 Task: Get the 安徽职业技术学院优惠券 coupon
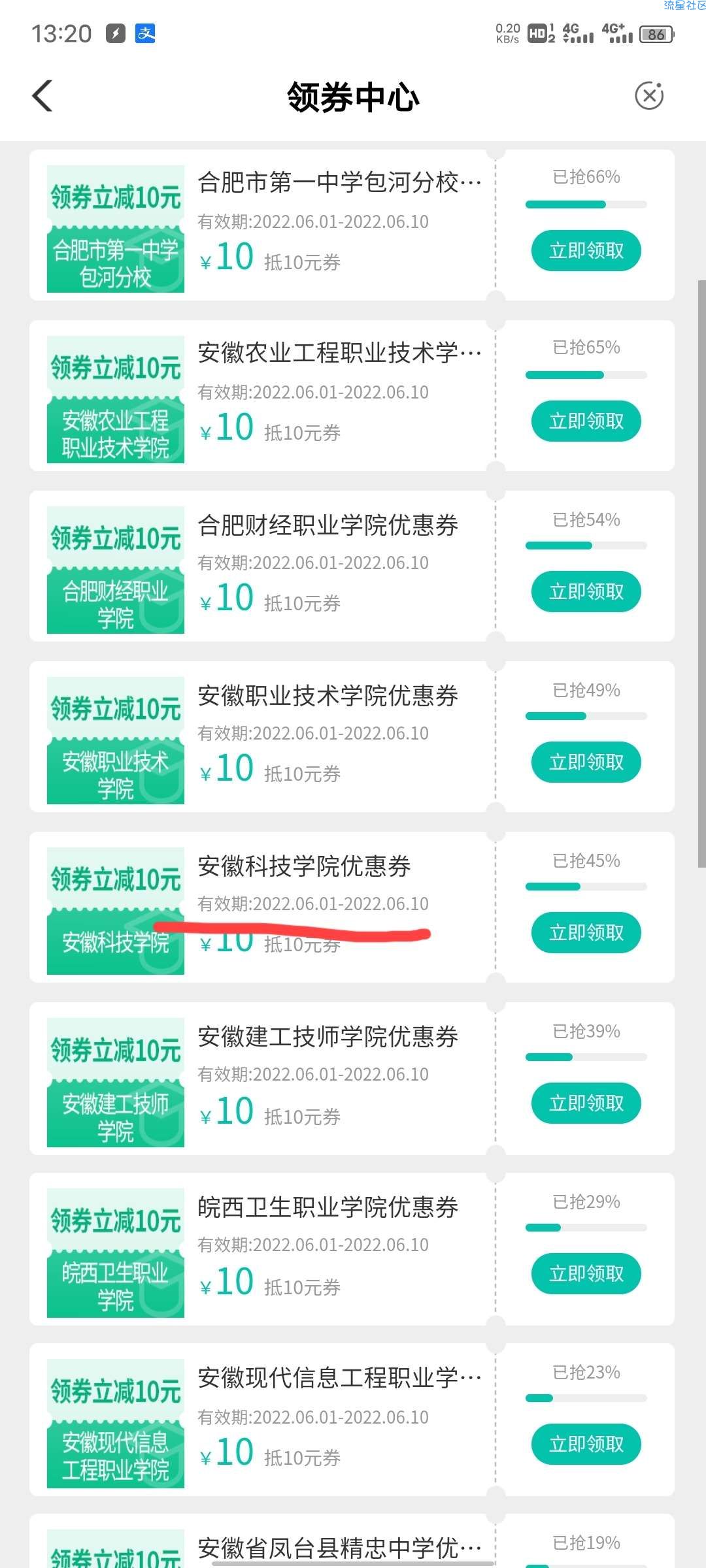click(586, 762)
